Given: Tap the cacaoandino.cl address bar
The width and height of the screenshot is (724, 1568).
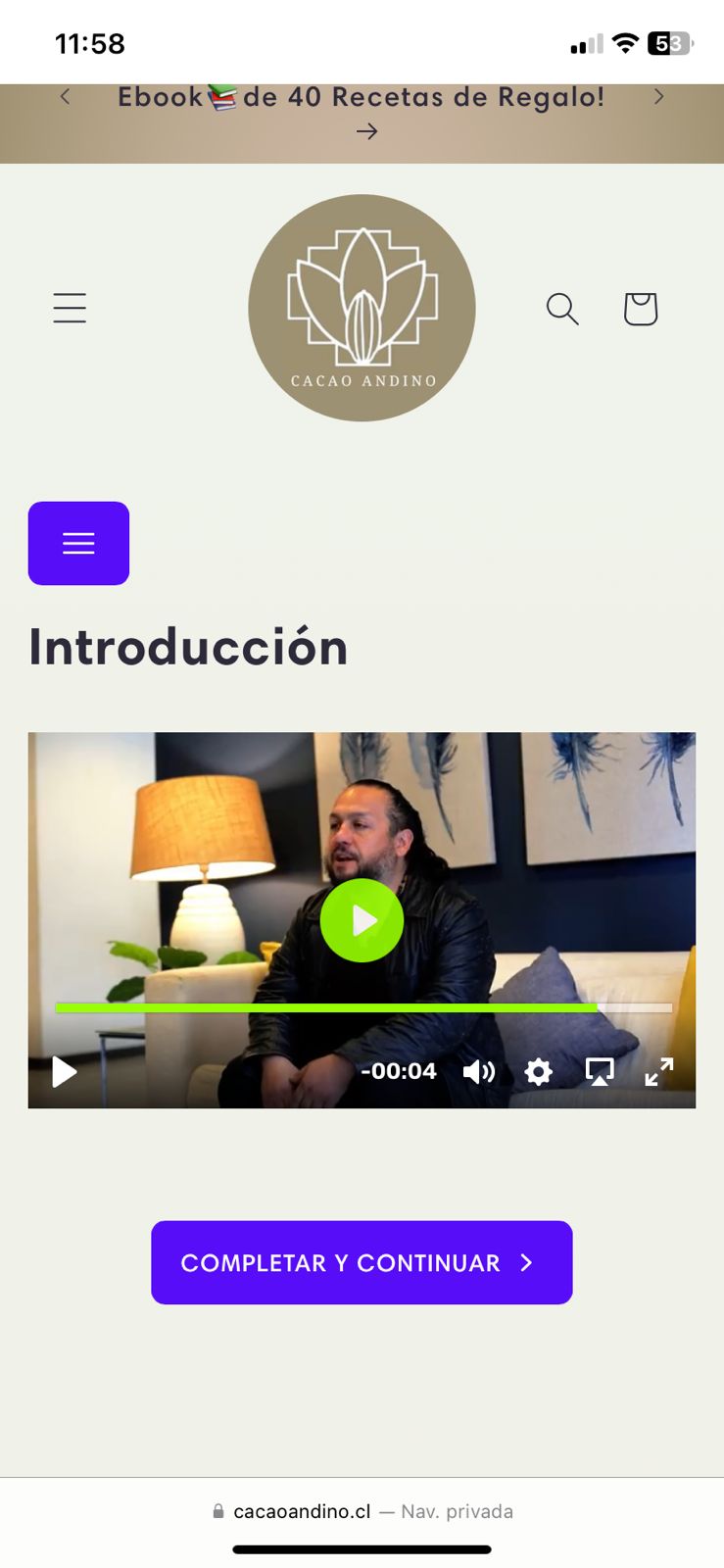Looking at the screenshot, I should click(x=362, y=1511).
